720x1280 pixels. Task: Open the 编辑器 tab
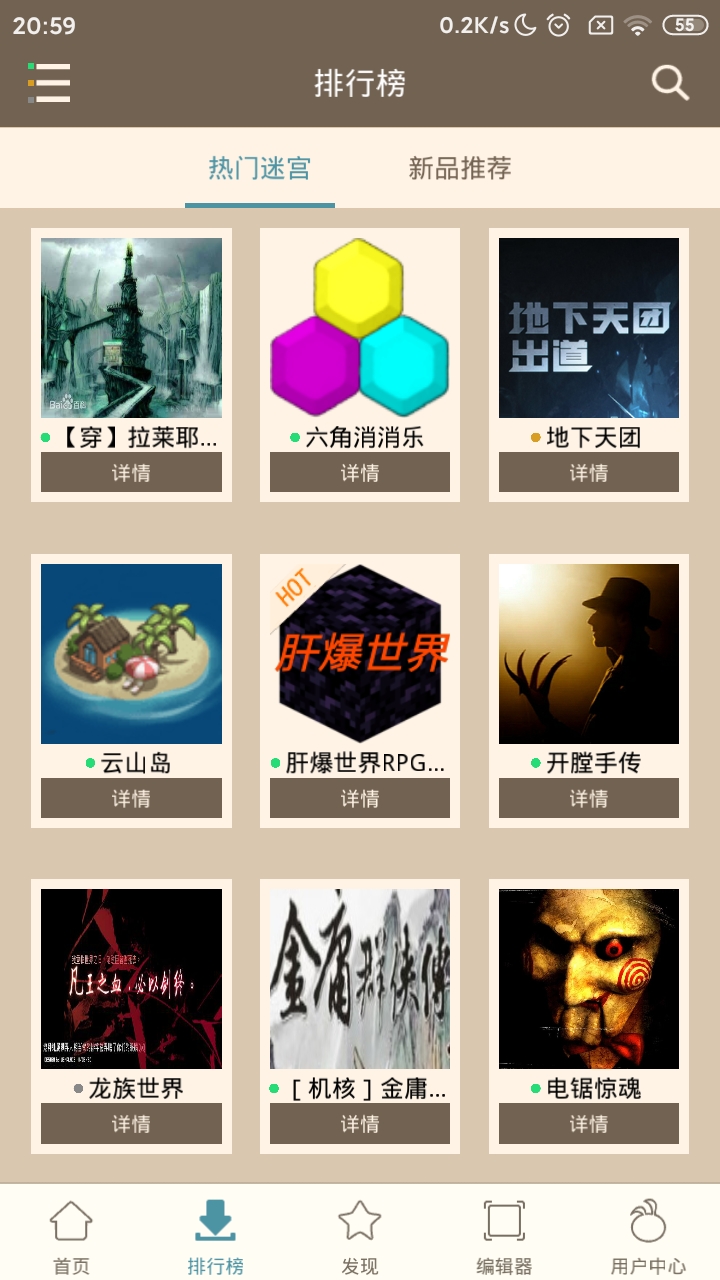(504, 1236)
